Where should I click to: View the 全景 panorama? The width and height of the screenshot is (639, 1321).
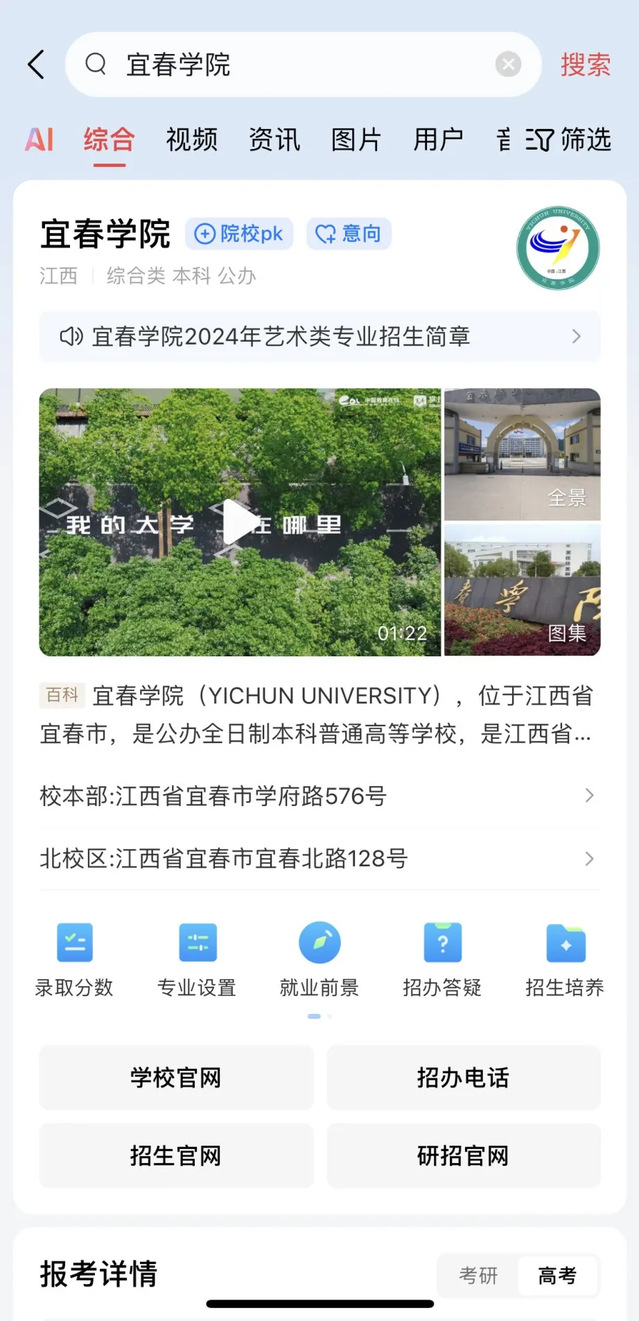tap(522, 454)
